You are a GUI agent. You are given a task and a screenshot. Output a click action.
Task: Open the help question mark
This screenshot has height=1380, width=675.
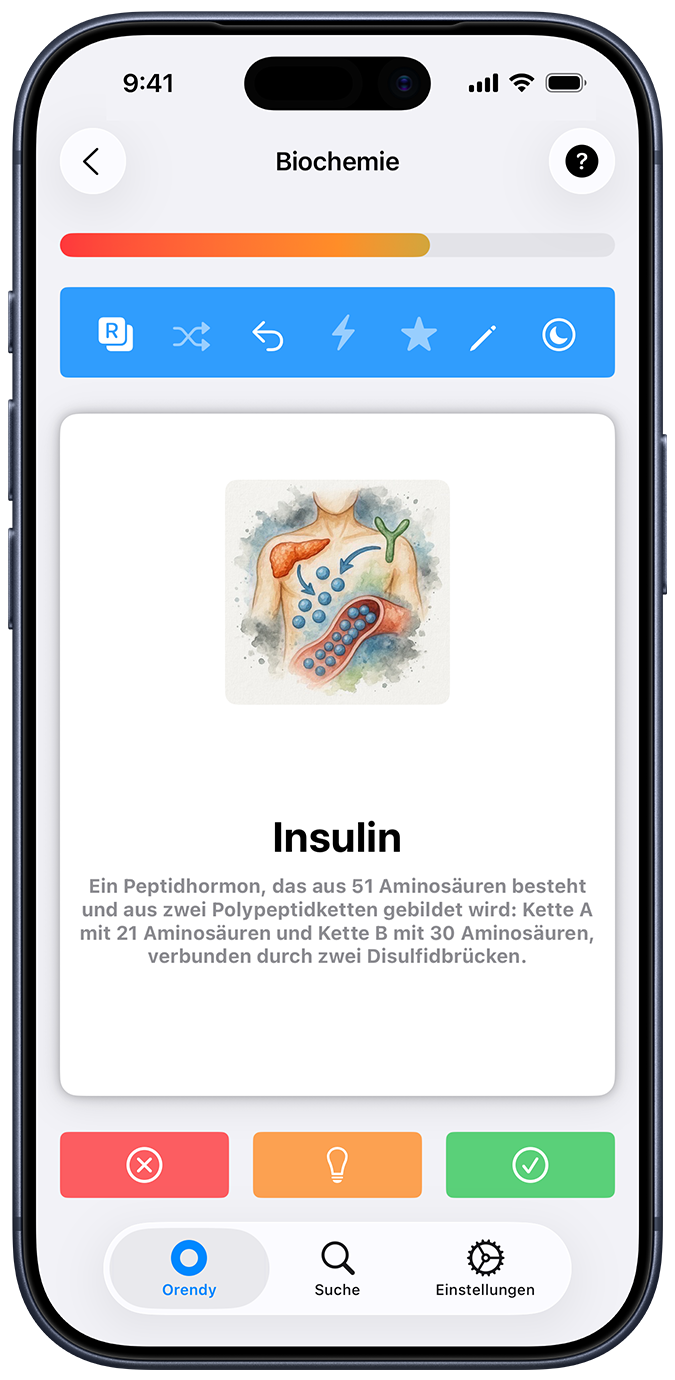(x=581, y=161)
